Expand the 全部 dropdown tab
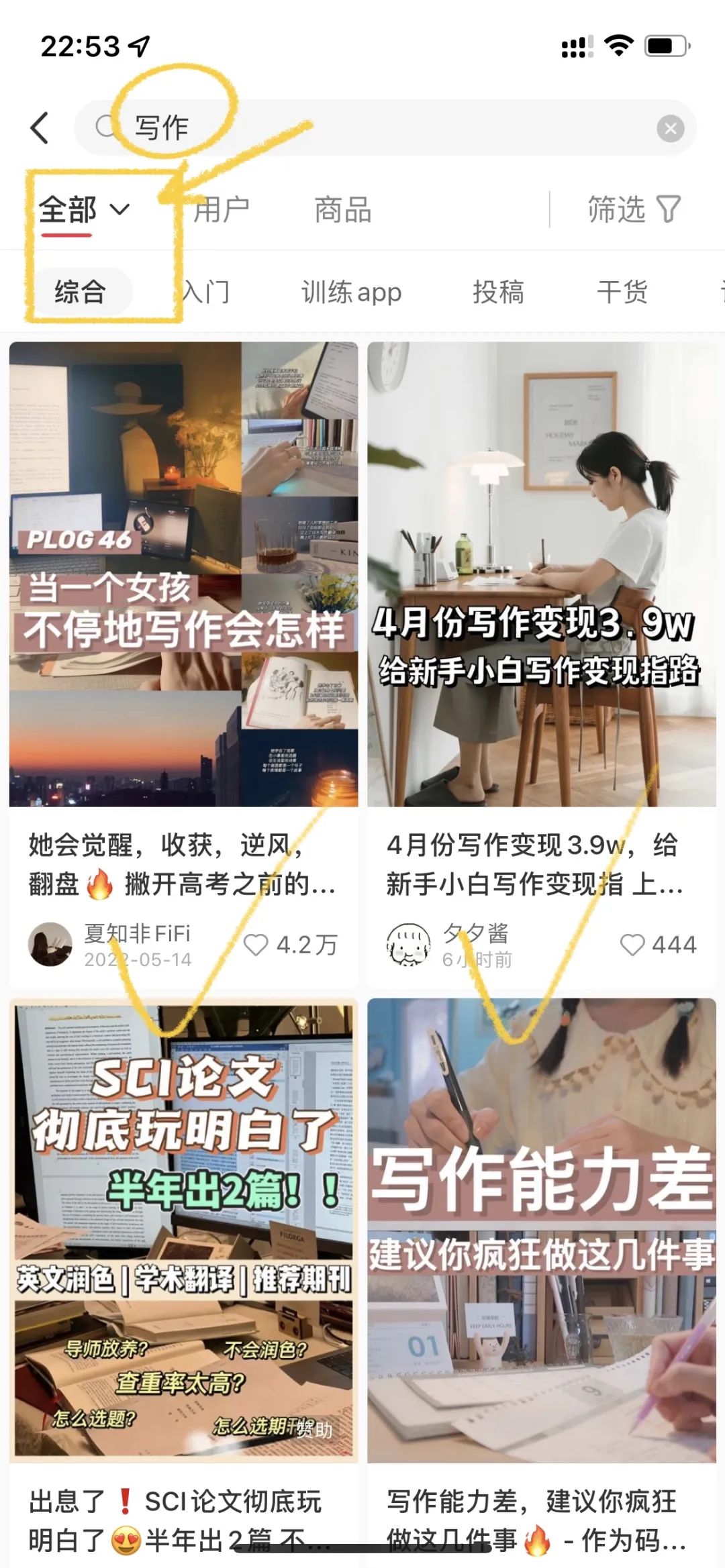This screenshot has height=1568, width=725. (x=83, y=210)
